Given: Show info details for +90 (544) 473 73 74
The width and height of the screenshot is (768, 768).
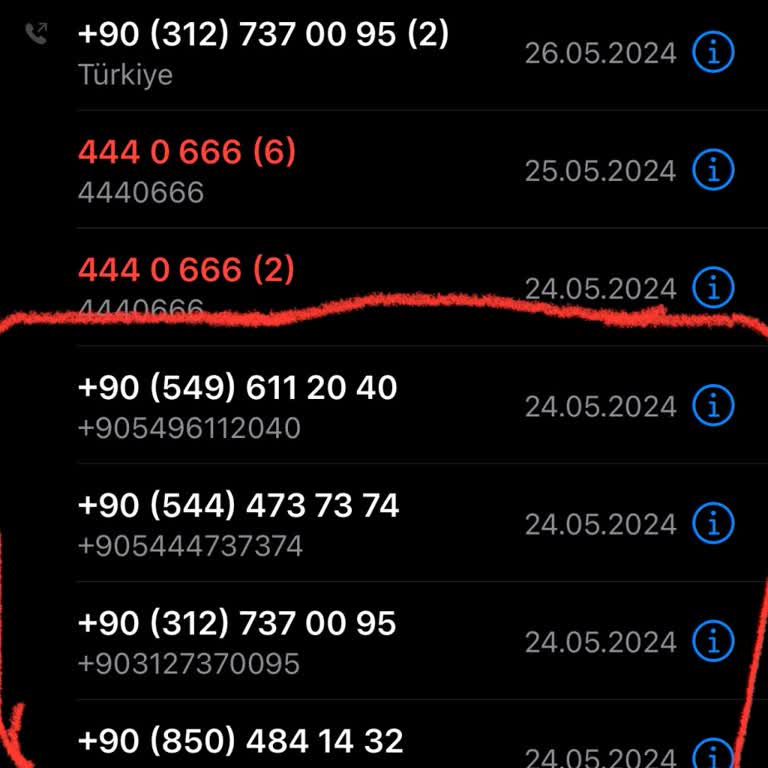Looking at the screenshot, I should click(x=713, y=524).
